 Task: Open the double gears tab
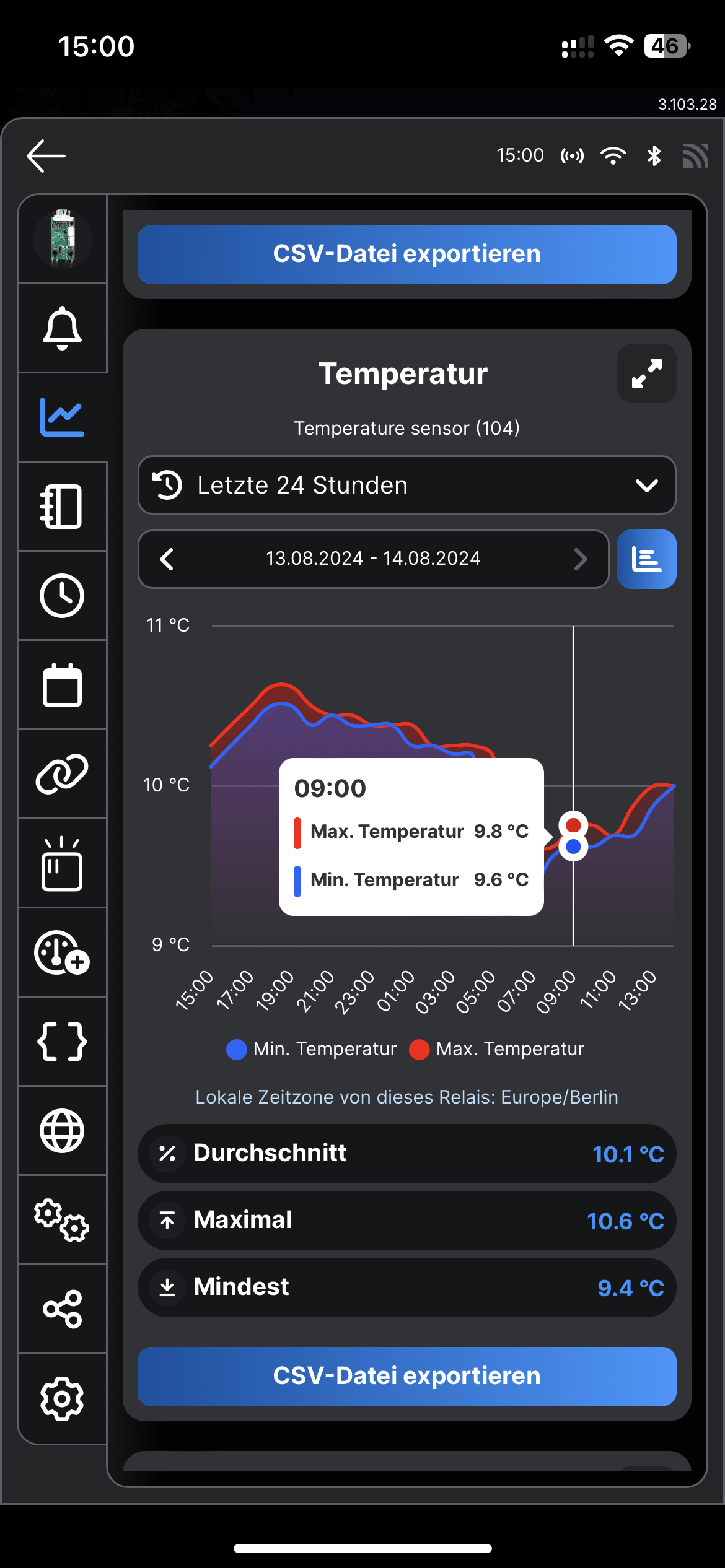click(62, 1220)
